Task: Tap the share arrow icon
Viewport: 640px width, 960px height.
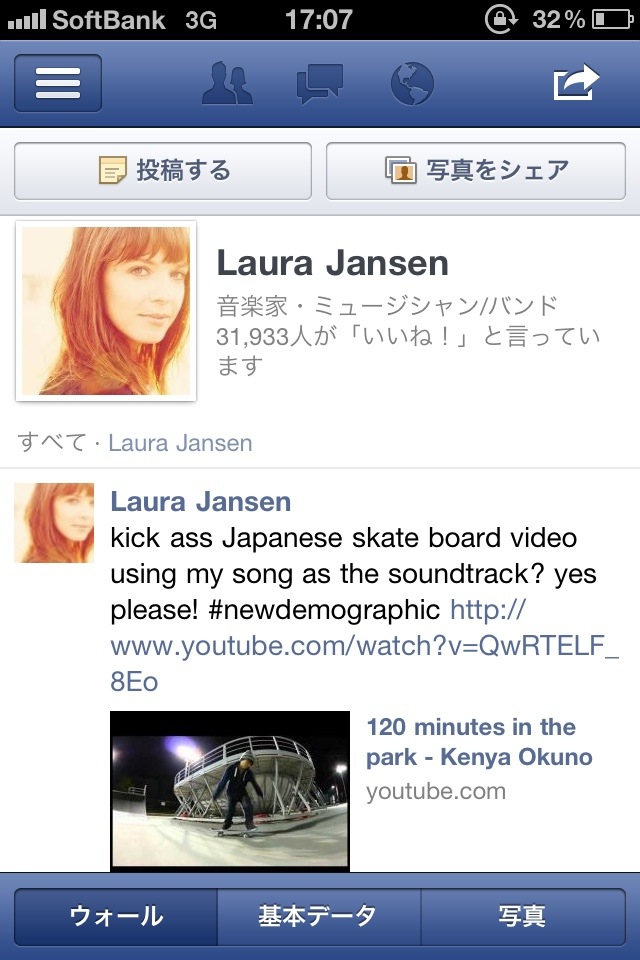Action: tap(576, 83)
